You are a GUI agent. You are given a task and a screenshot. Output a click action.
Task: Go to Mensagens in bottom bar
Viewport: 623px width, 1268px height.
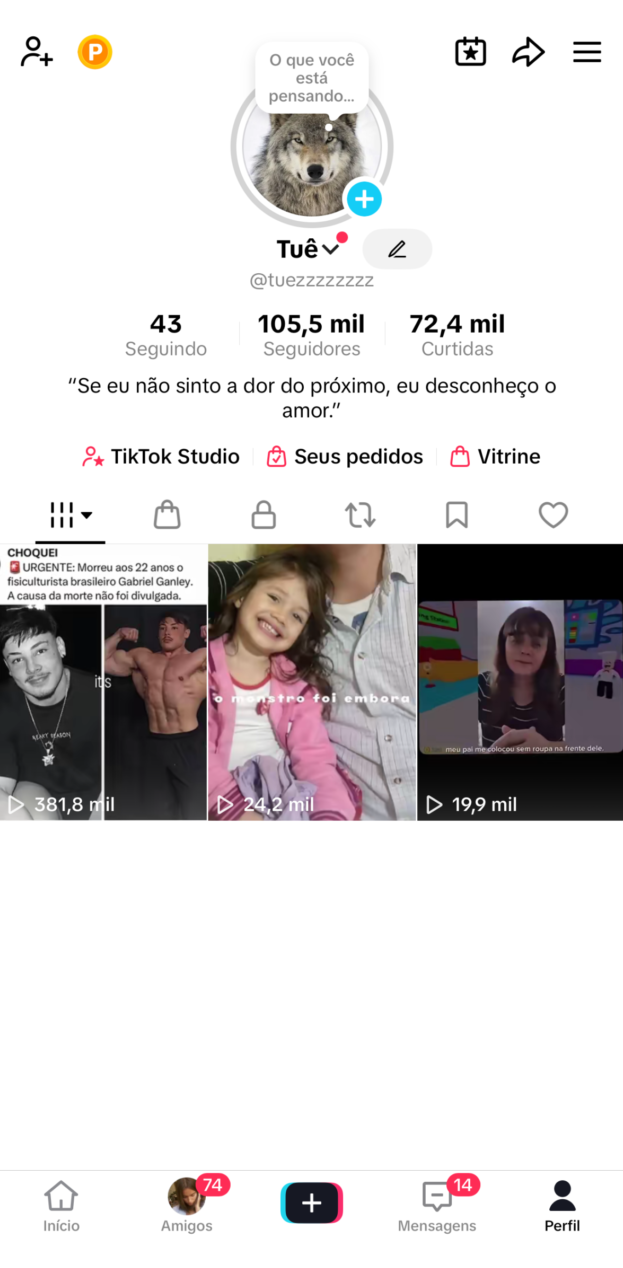pos(437,1205)
